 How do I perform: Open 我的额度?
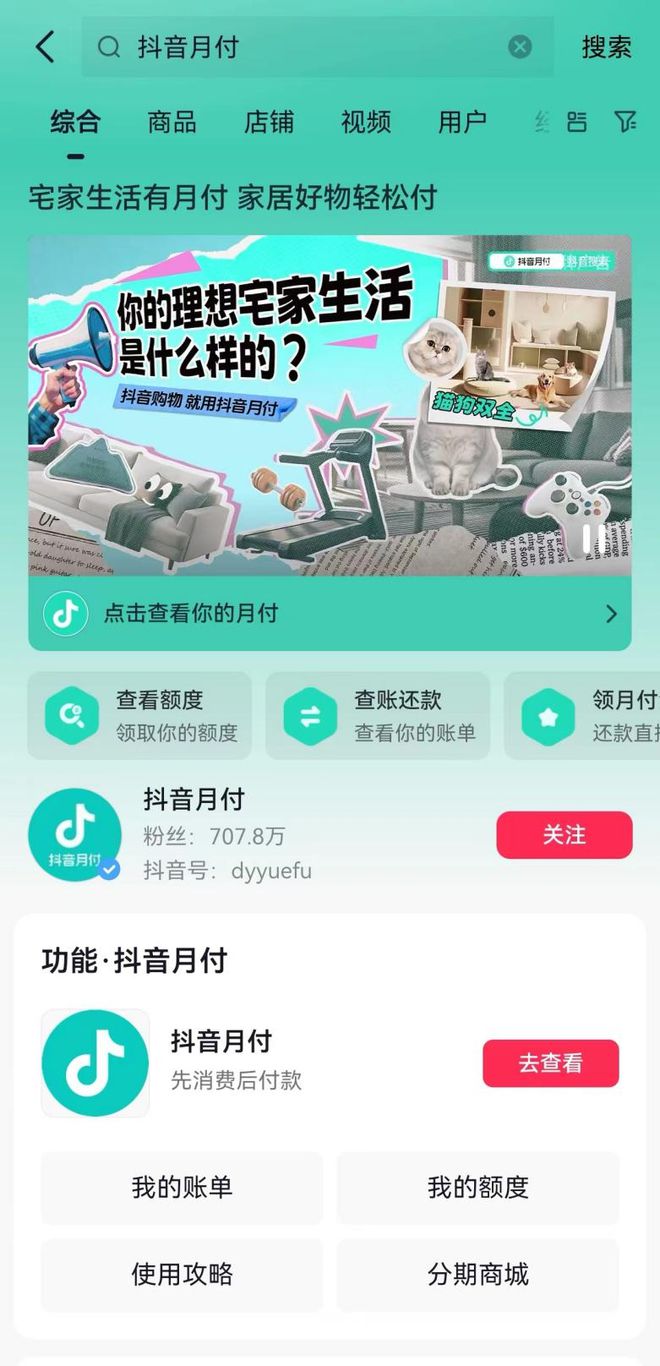478,1188
